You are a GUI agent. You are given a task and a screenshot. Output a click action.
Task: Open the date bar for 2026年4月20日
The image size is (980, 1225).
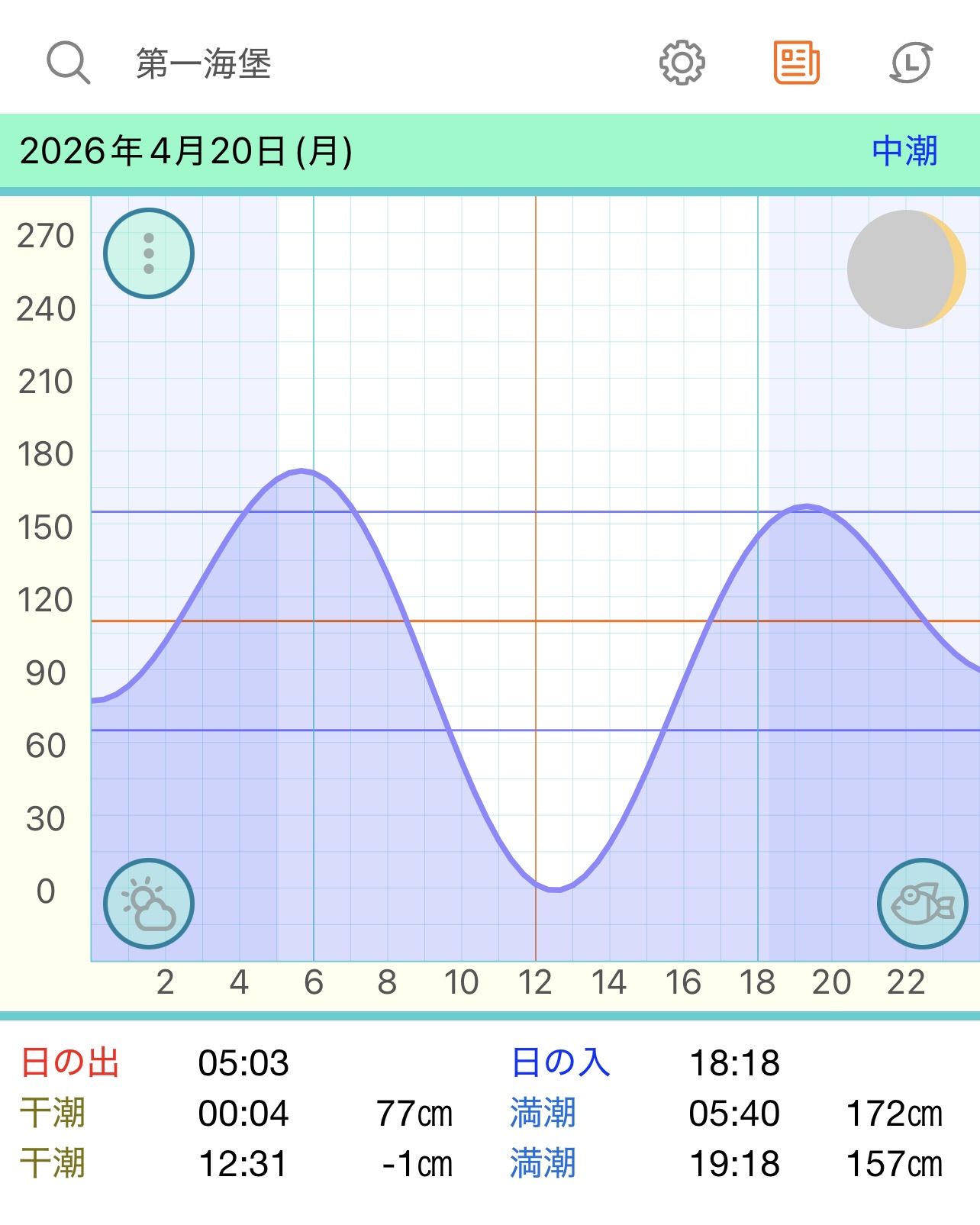pyautogui.click(x=186, y=151)
